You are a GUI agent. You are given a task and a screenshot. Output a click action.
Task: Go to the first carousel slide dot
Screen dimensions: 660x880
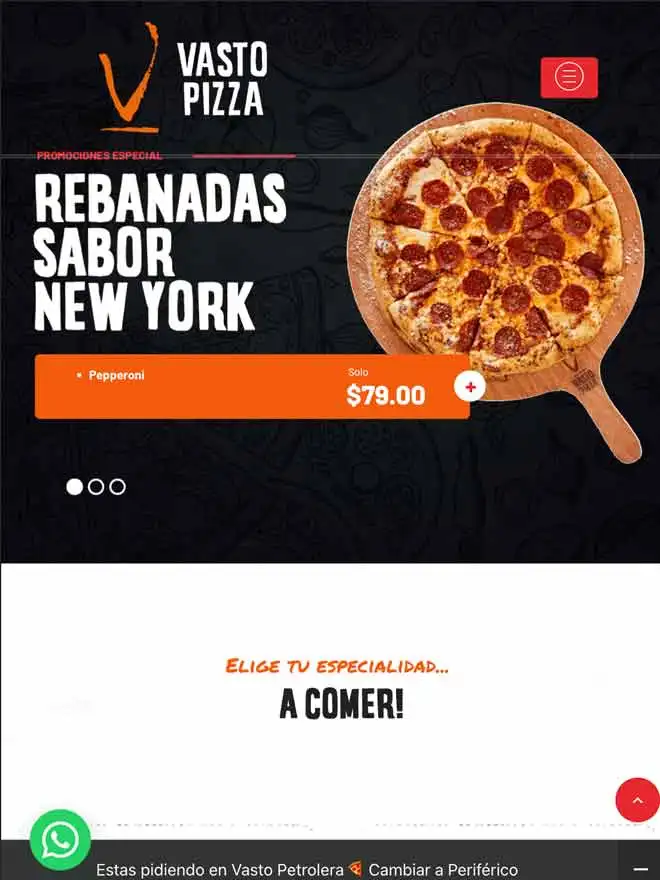click(x=75, y=487)
